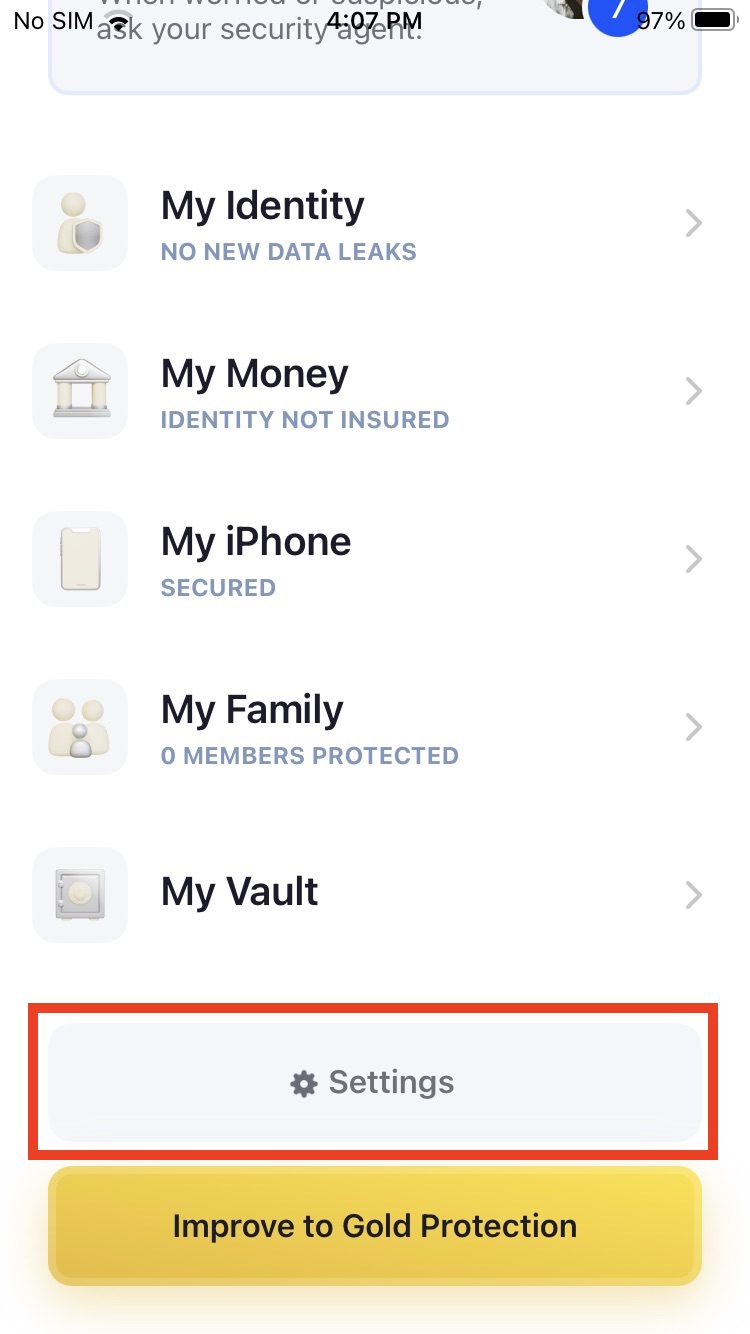
Task: Open the My Identity section
Action: (375, 223)
